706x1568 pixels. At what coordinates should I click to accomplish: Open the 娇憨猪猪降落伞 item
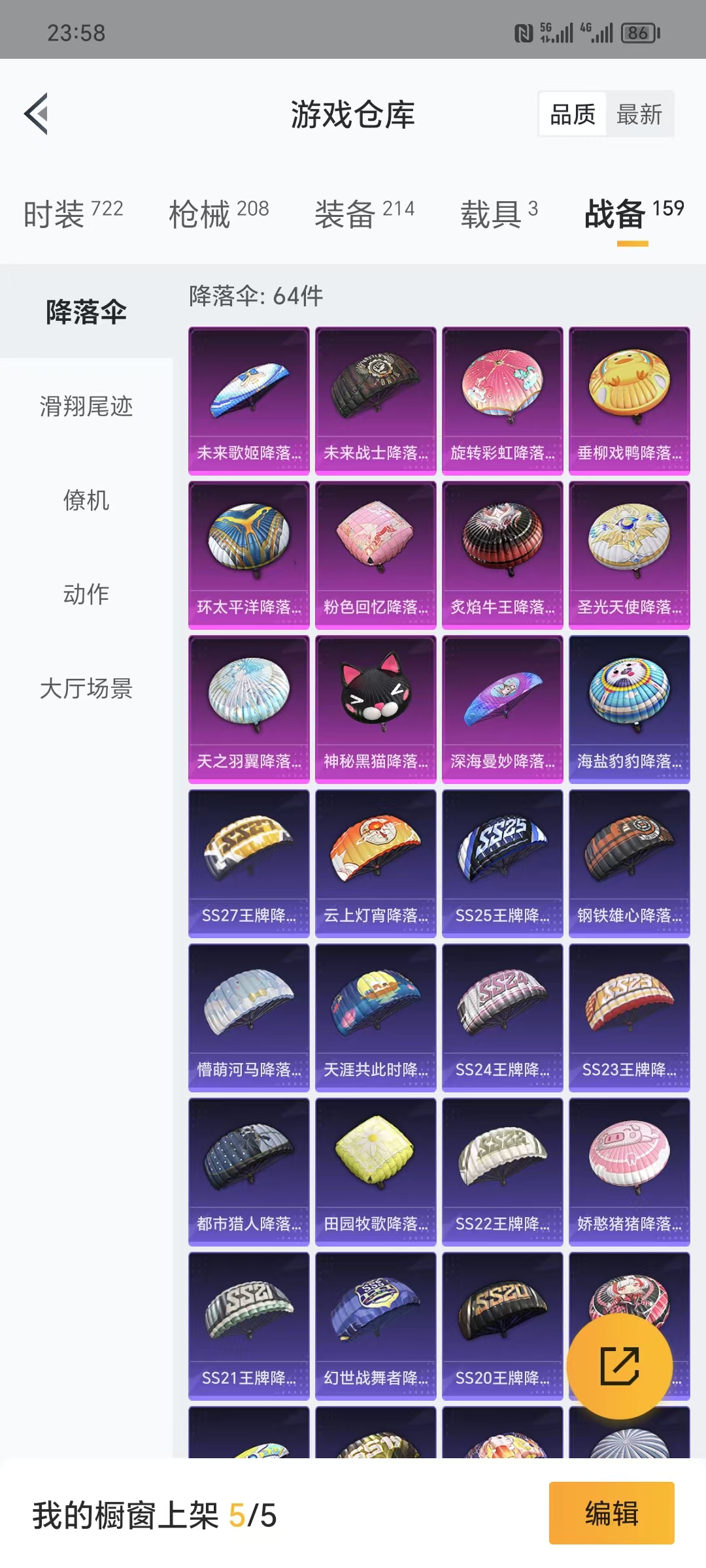pyautogui.click(x=629, y=1171)
